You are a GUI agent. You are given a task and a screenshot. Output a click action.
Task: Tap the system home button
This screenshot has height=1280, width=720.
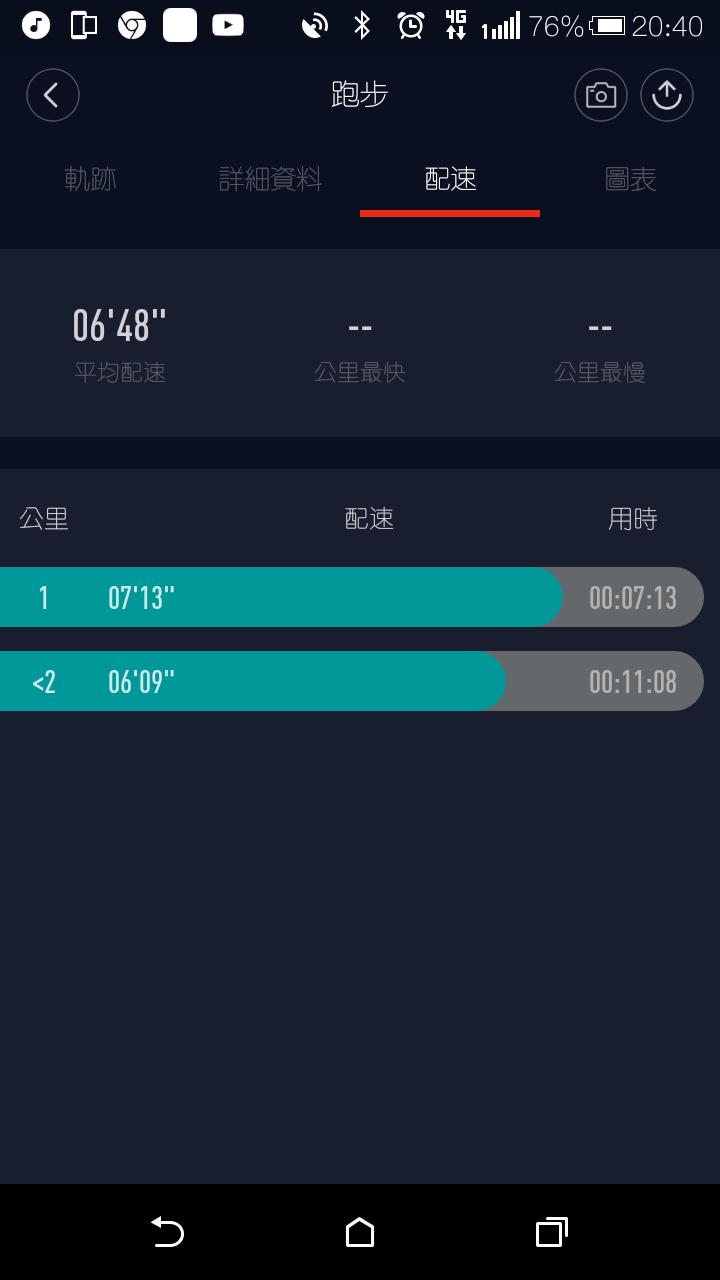(360, 1232)
